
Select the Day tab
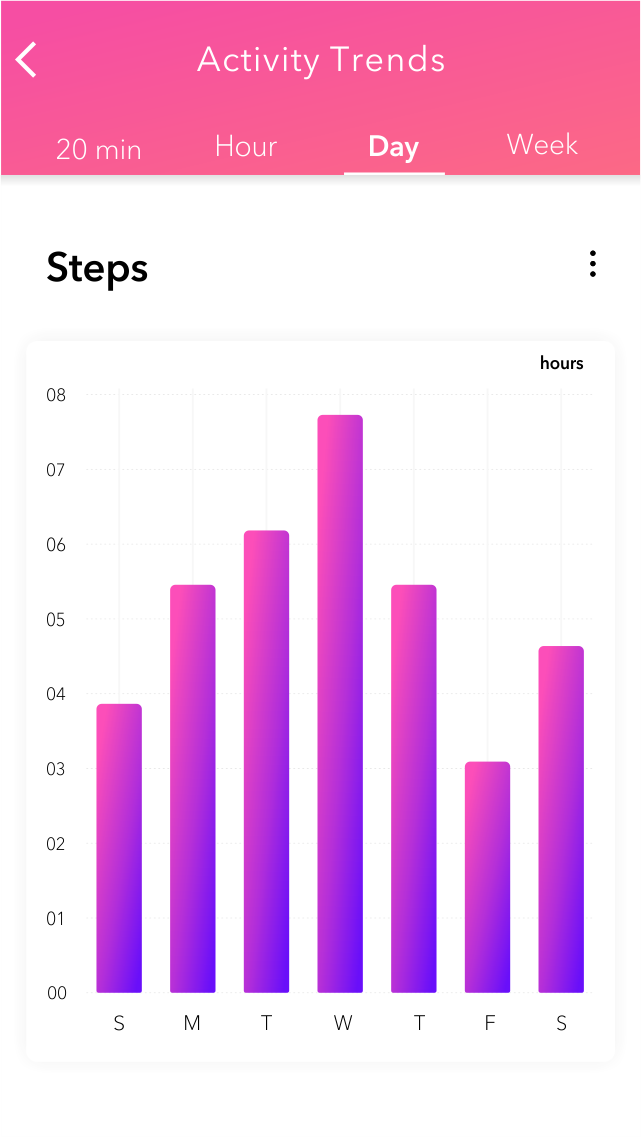pyautogui.click(x=393, y=147)
